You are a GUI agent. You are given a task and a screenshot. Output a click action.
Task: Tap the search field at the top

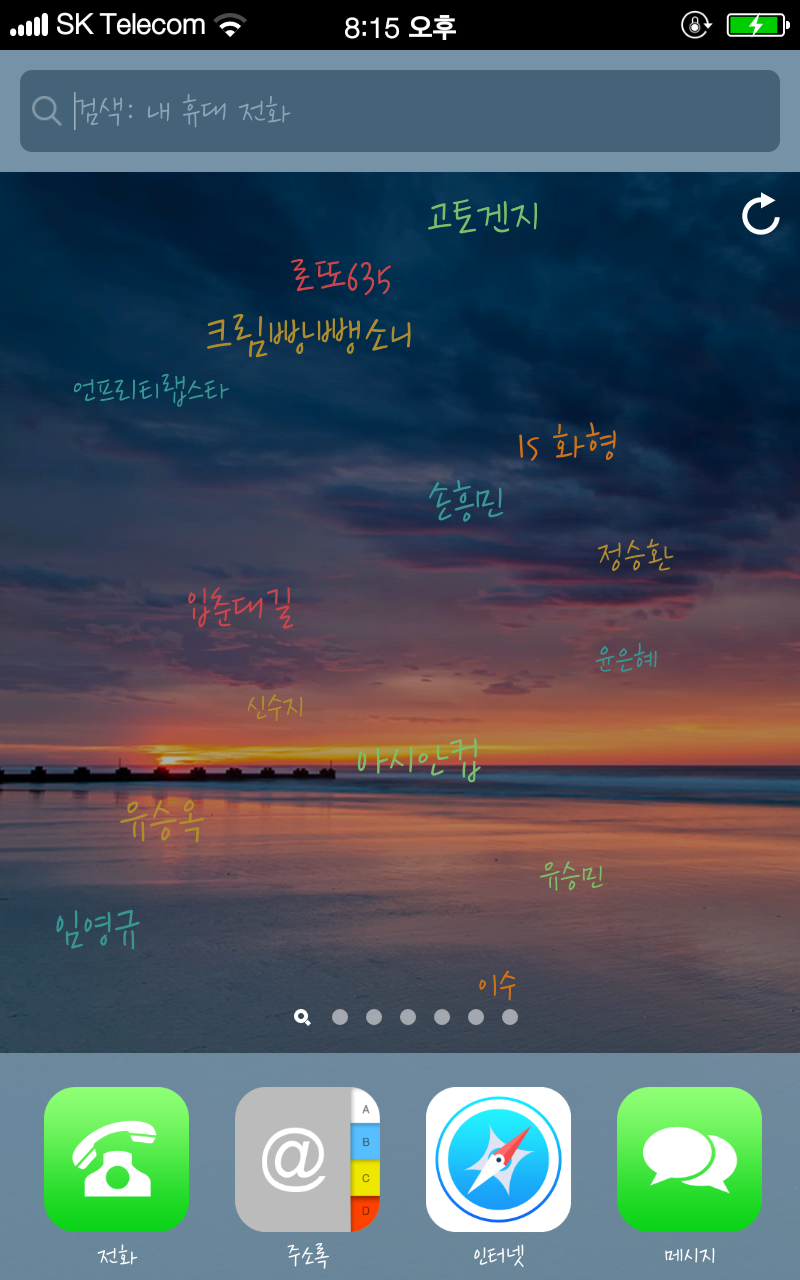click(x=400, y=111)
